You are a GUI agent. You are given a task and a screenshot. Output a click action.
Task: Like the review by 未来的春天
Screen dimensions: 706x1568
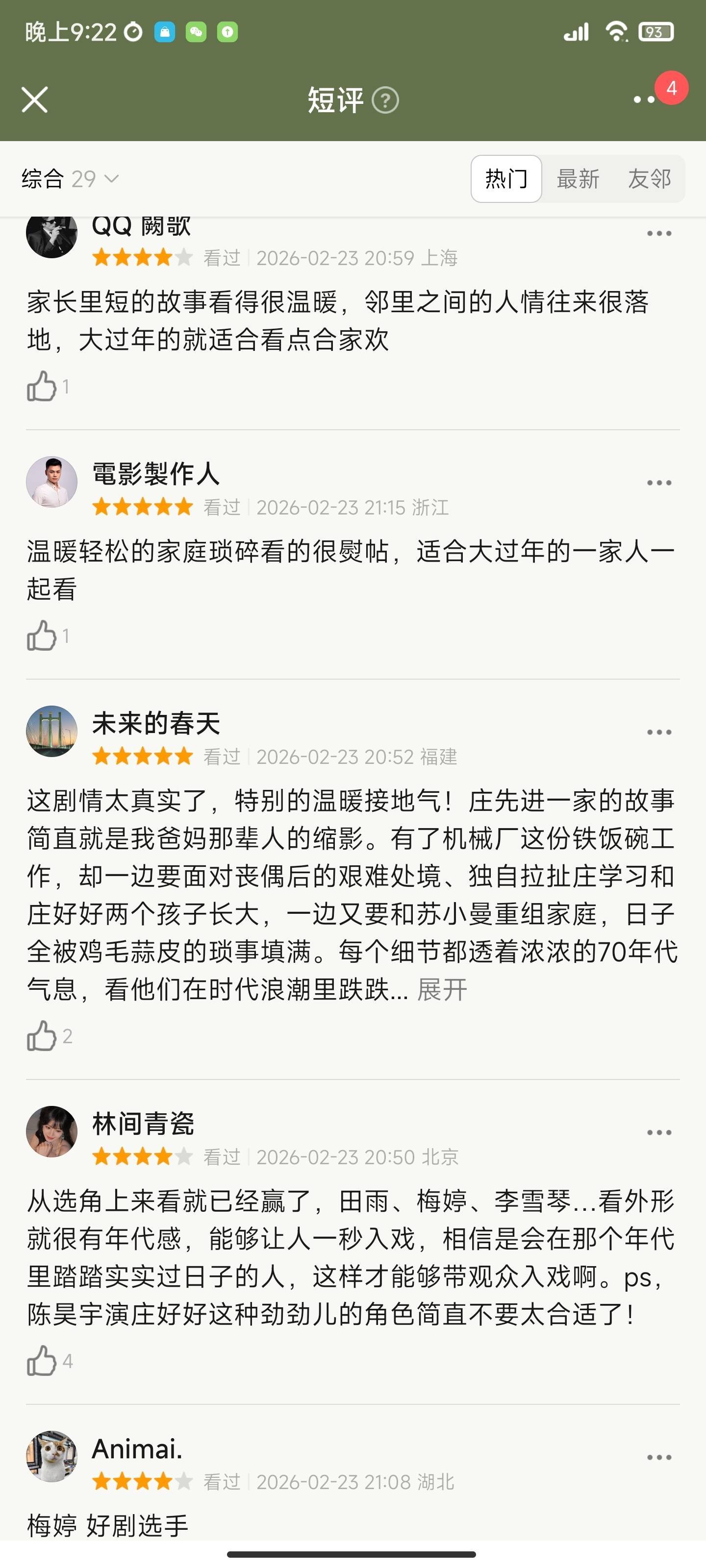tap(41, 1036)
